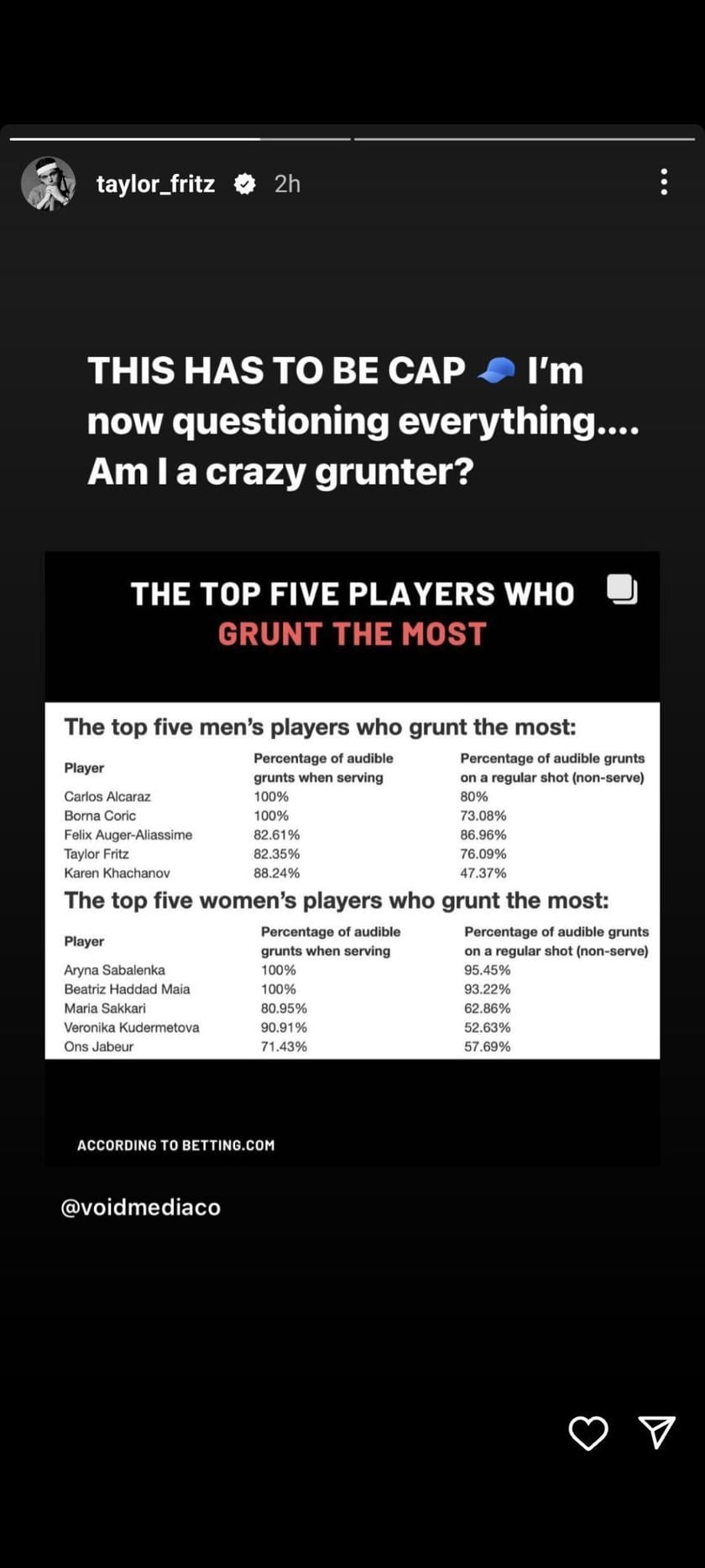Share this story via send icon

coord(656,1433)
